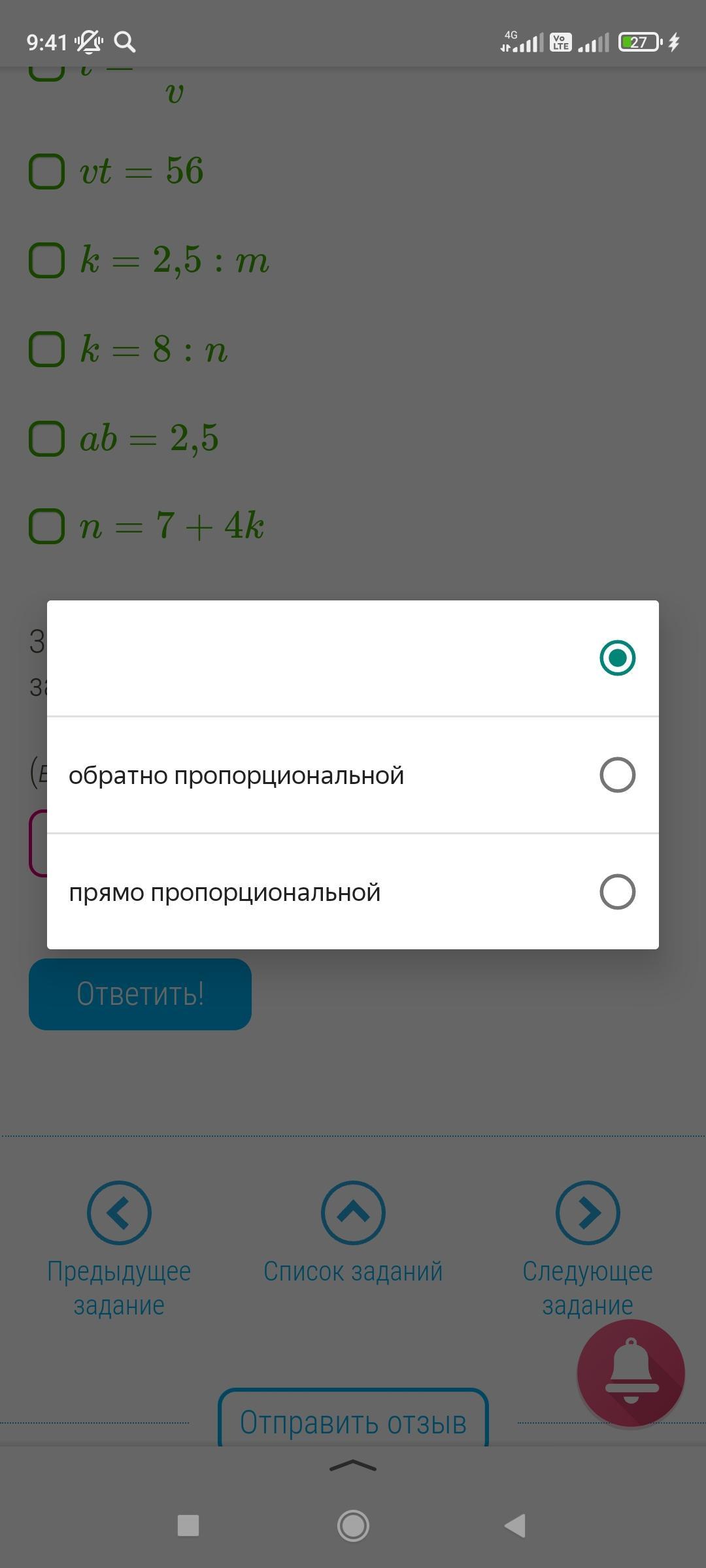Check the k = 8 : n checkbox
The image size is (706, 1568).
(x=47, y=349)
